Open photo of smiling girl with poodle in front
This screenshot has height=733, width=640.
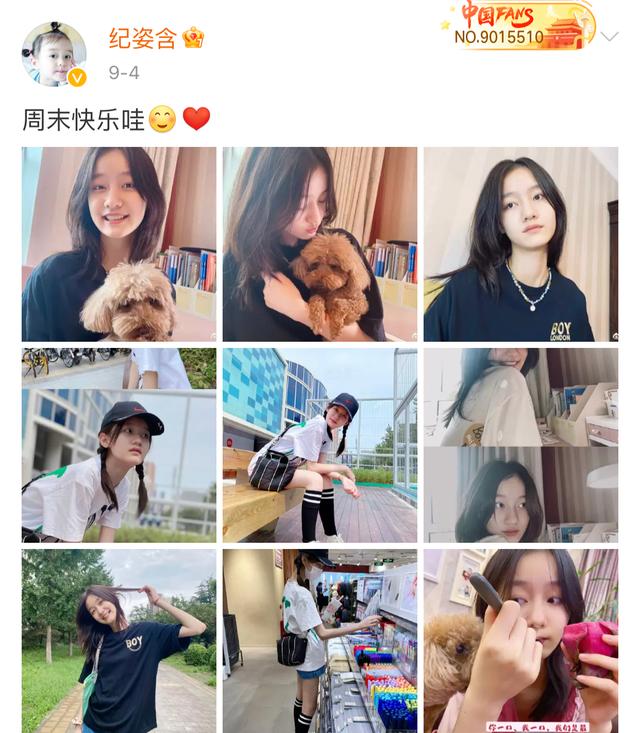(119, 244)
